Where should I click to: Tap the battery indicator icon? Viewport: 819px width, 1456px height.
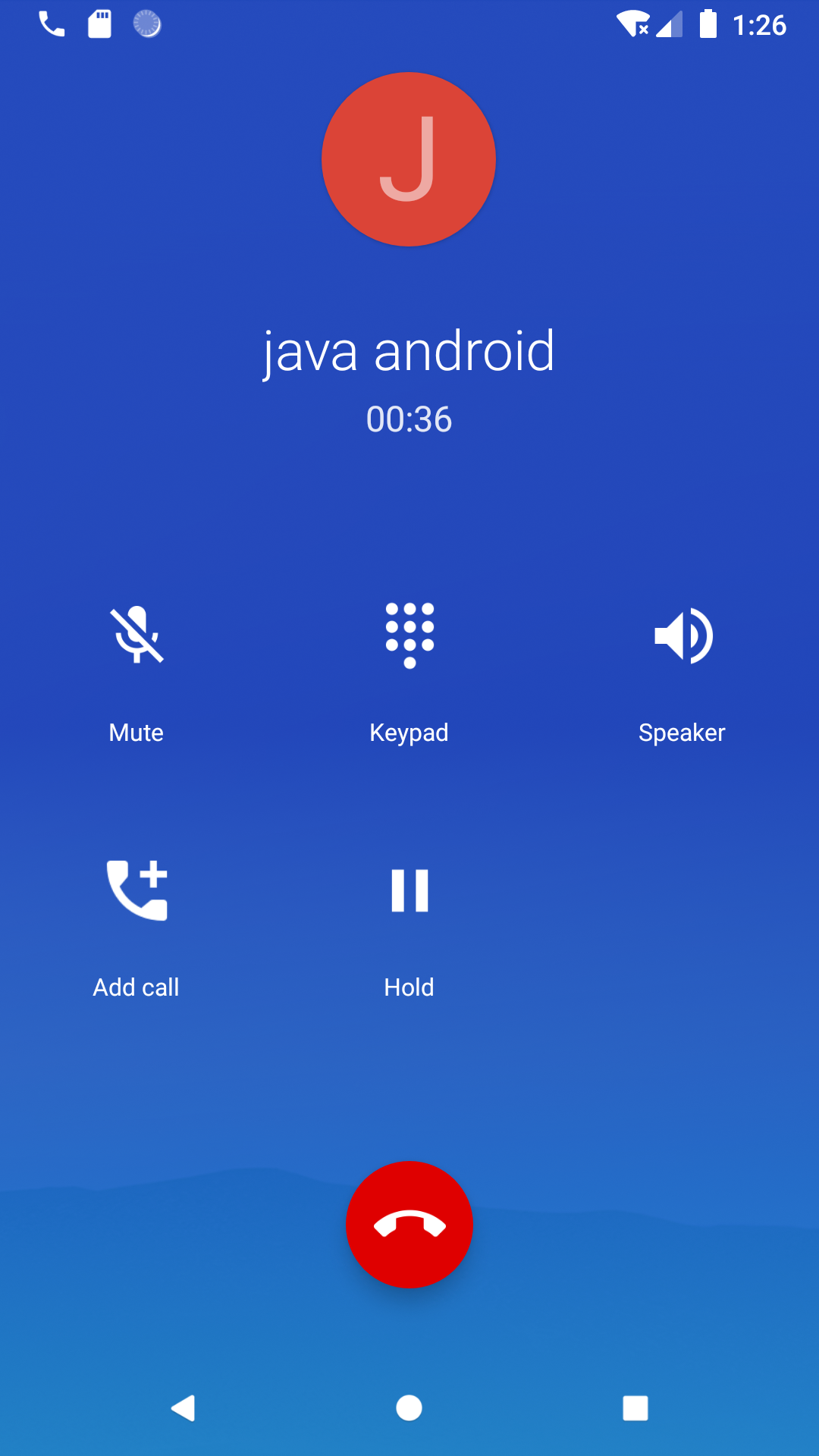point(708,25)
